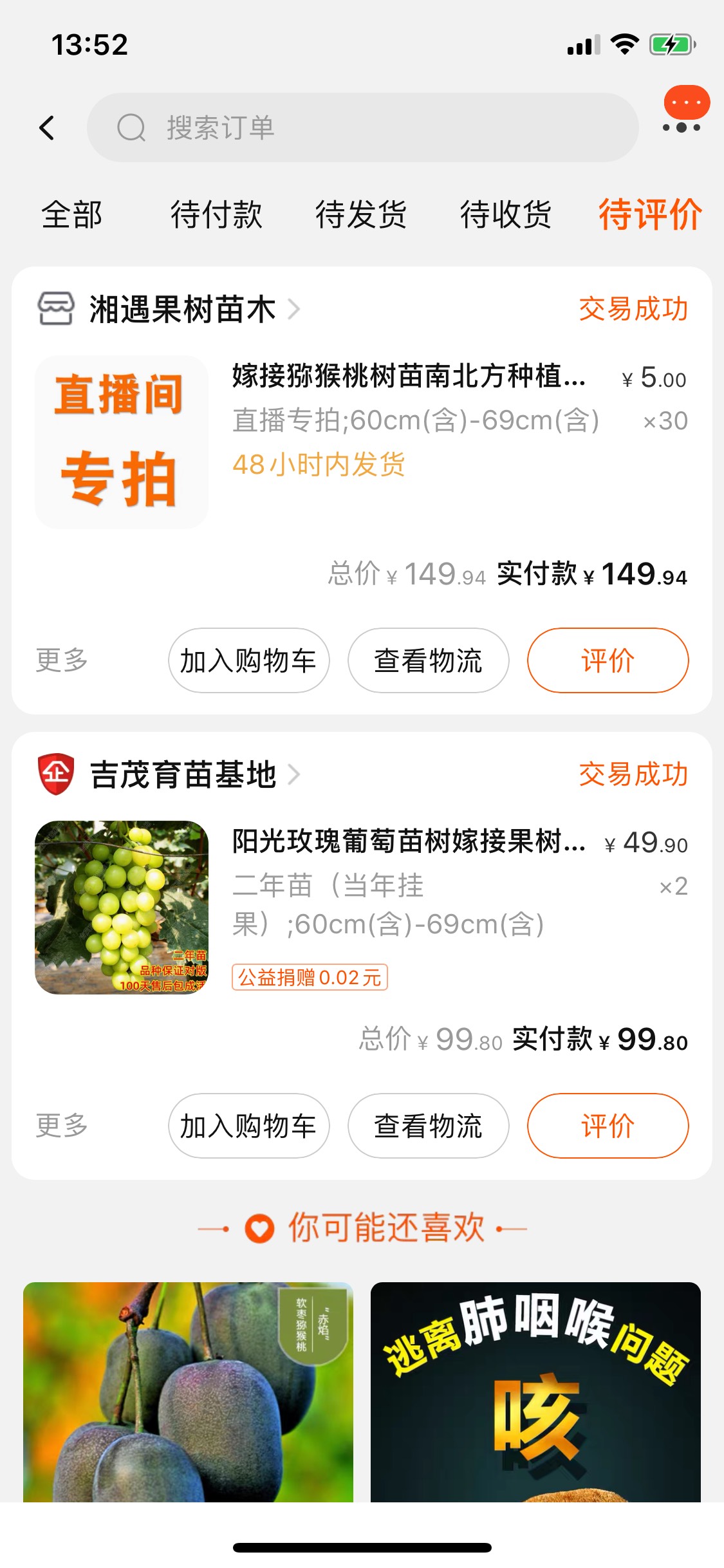Open the 湘遇果树苗木 shop page
This screenshot has height=1568, width=724.
pyautogui.click(x=182, y=310)
